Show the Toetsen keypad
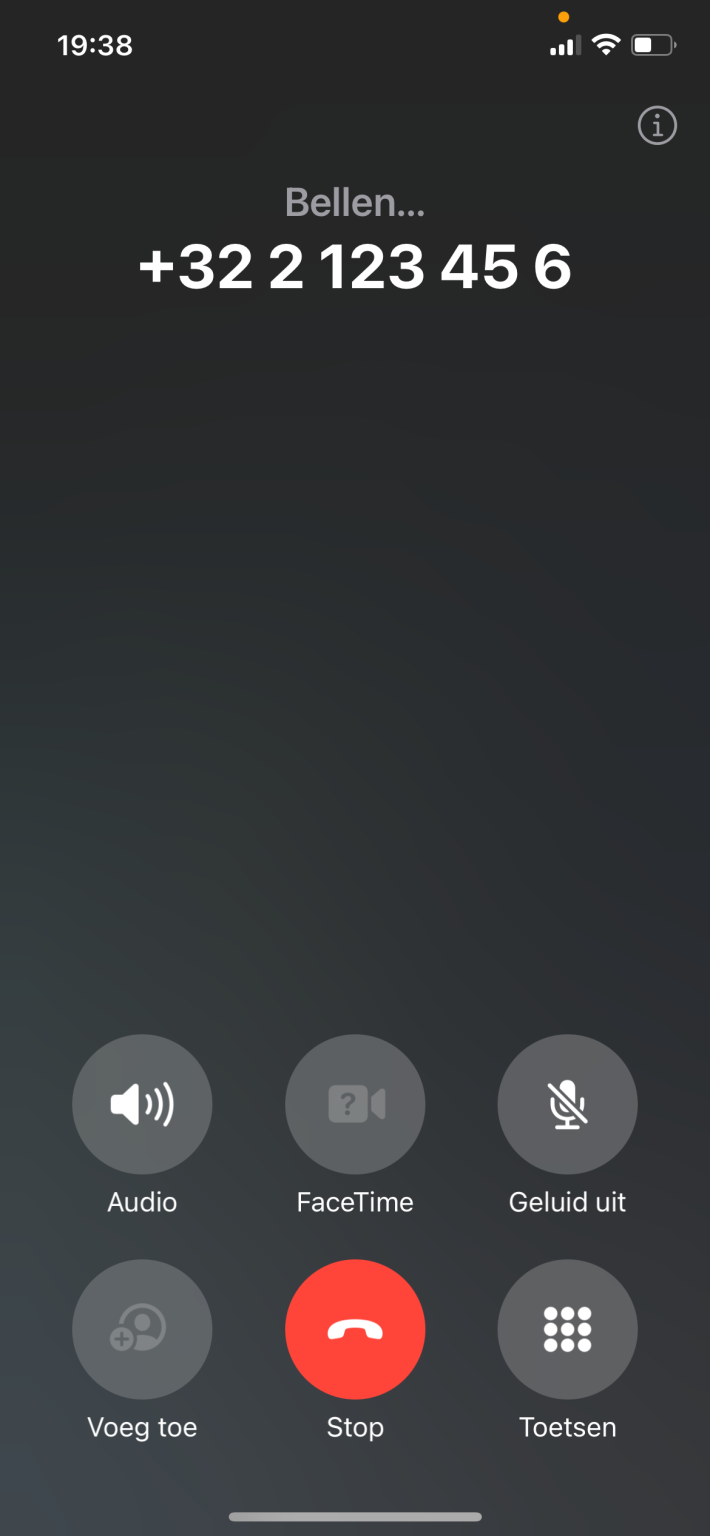The width and height of the screenshot is (710, 1536). [567, 1329]
